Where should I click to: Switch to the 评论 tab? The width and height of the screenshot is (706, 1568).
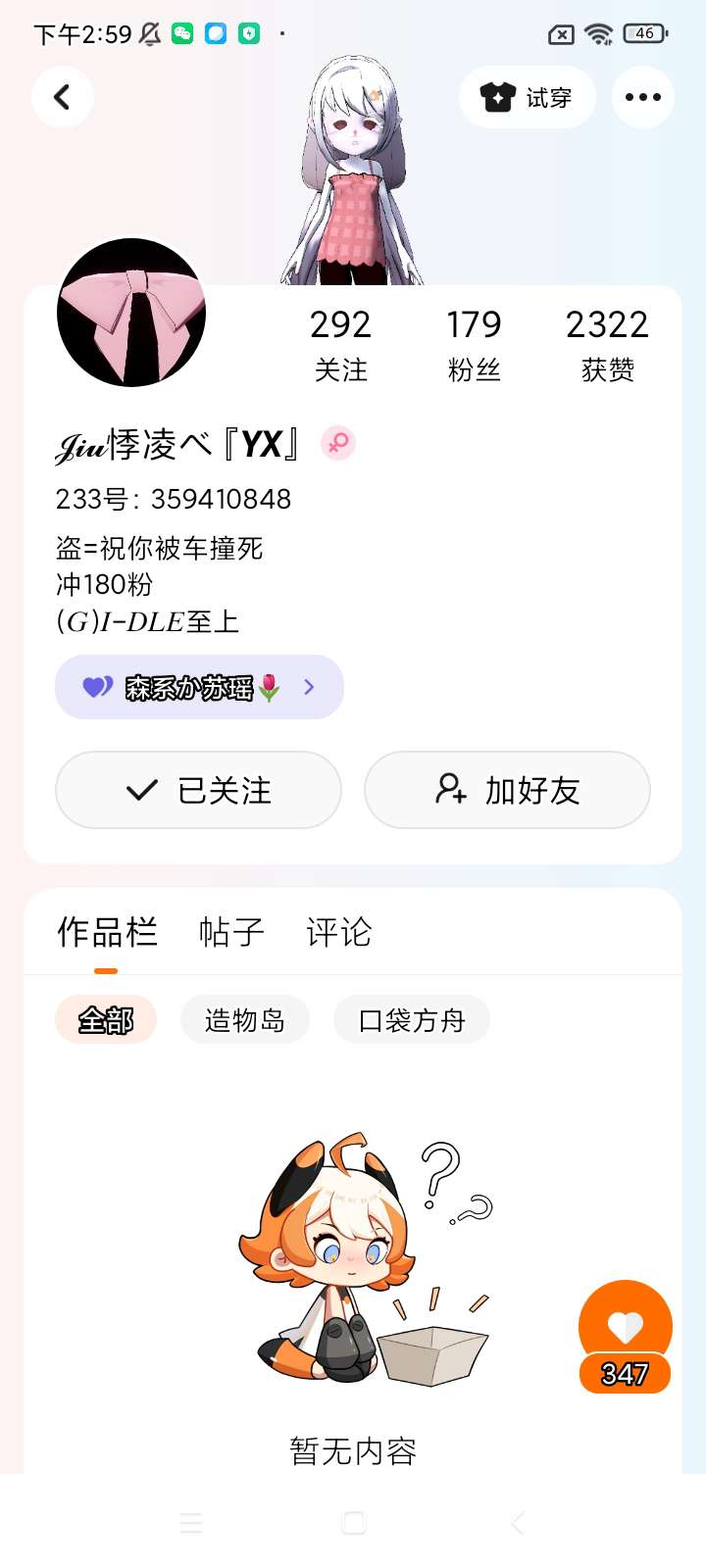pyautogui.click(x=339, y=932)
